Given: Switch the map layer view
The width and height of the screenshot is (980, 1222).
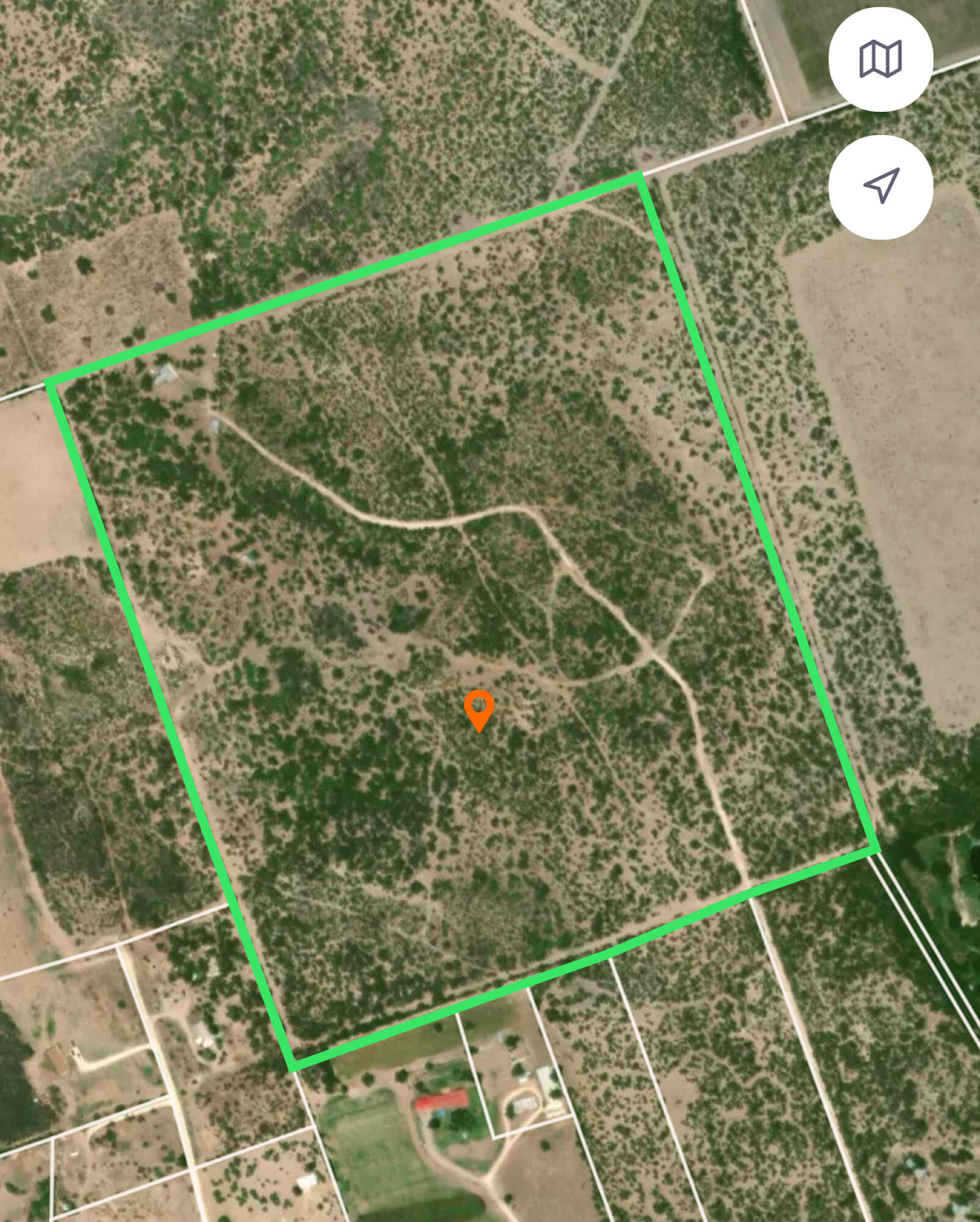Looking at the screenshot, I should [x=880, y=60].
